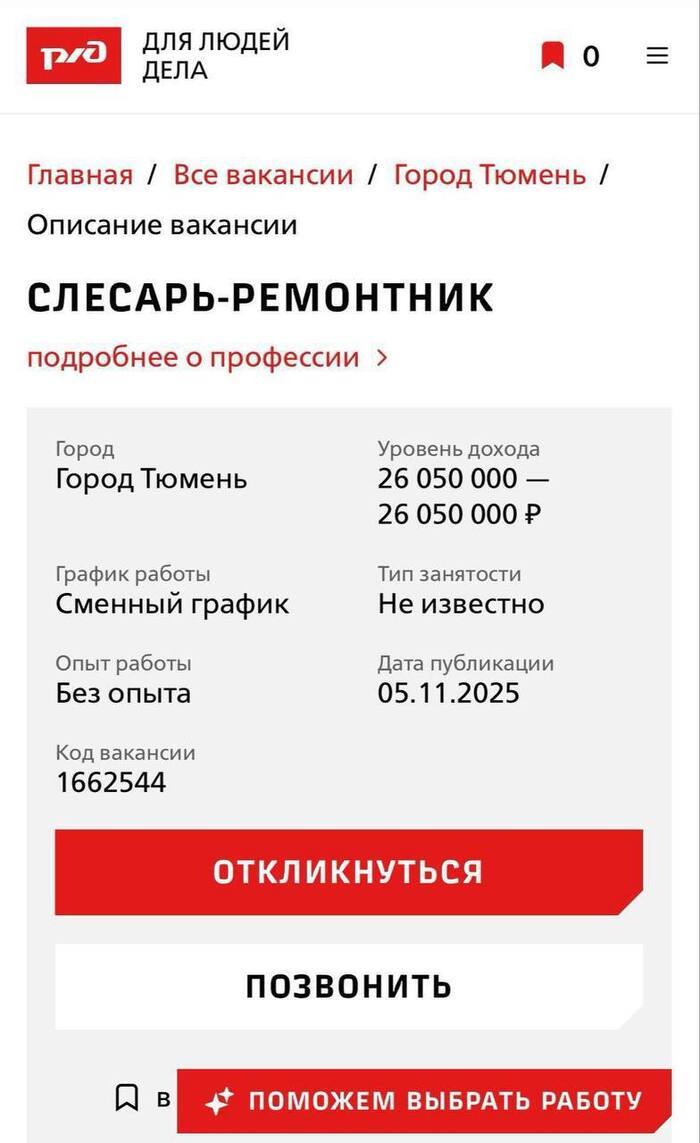Image resolution: width=700 pixels, height=1143 pixels.
Task: Open подробнее о профессии link
Action: [206, 357]
